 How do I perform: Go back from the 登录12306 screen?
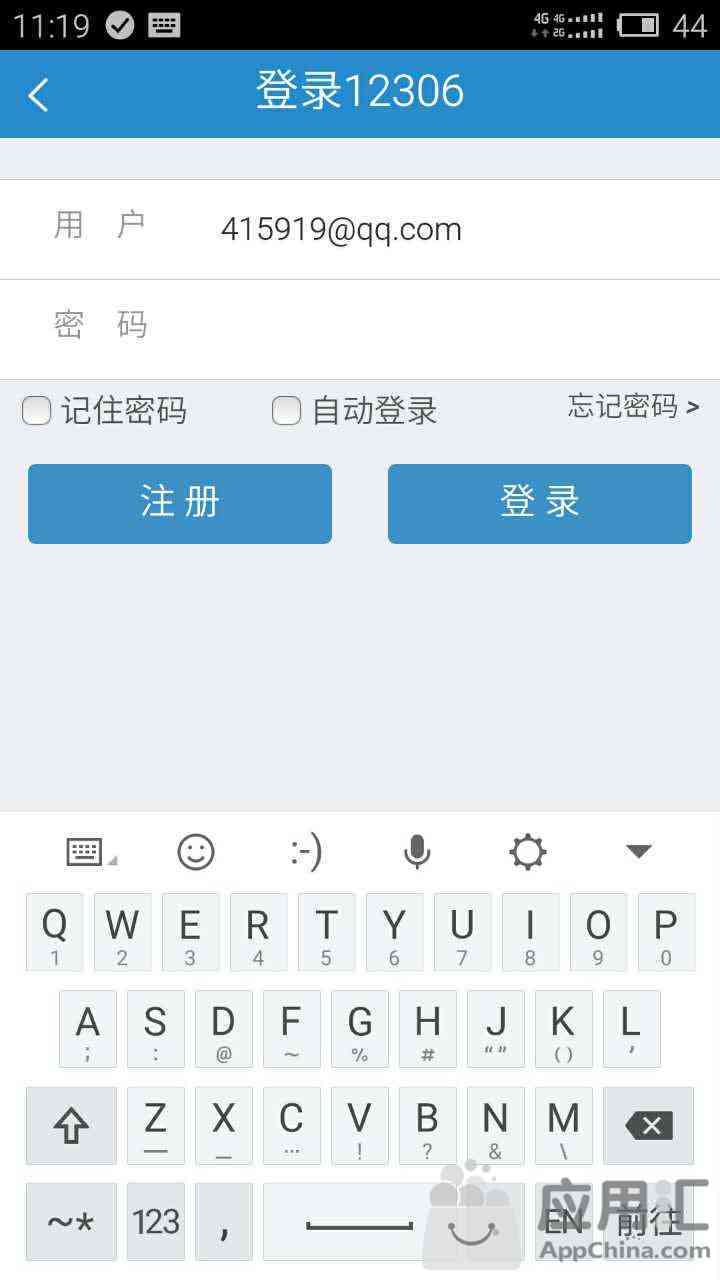[38, 95]
